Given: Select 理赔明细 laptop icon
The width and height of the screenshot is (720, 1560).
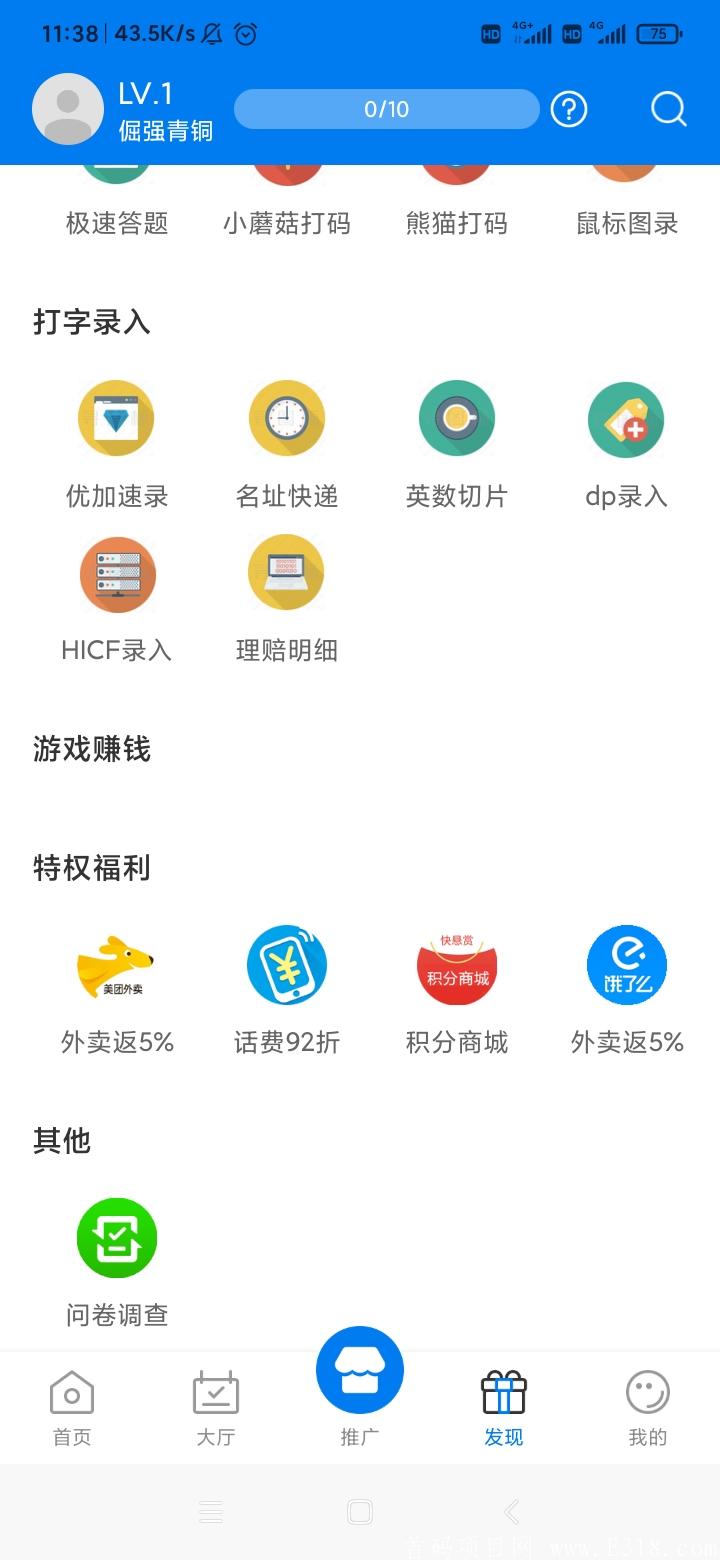Looking at the screenshot, I should tap(286, 572).
